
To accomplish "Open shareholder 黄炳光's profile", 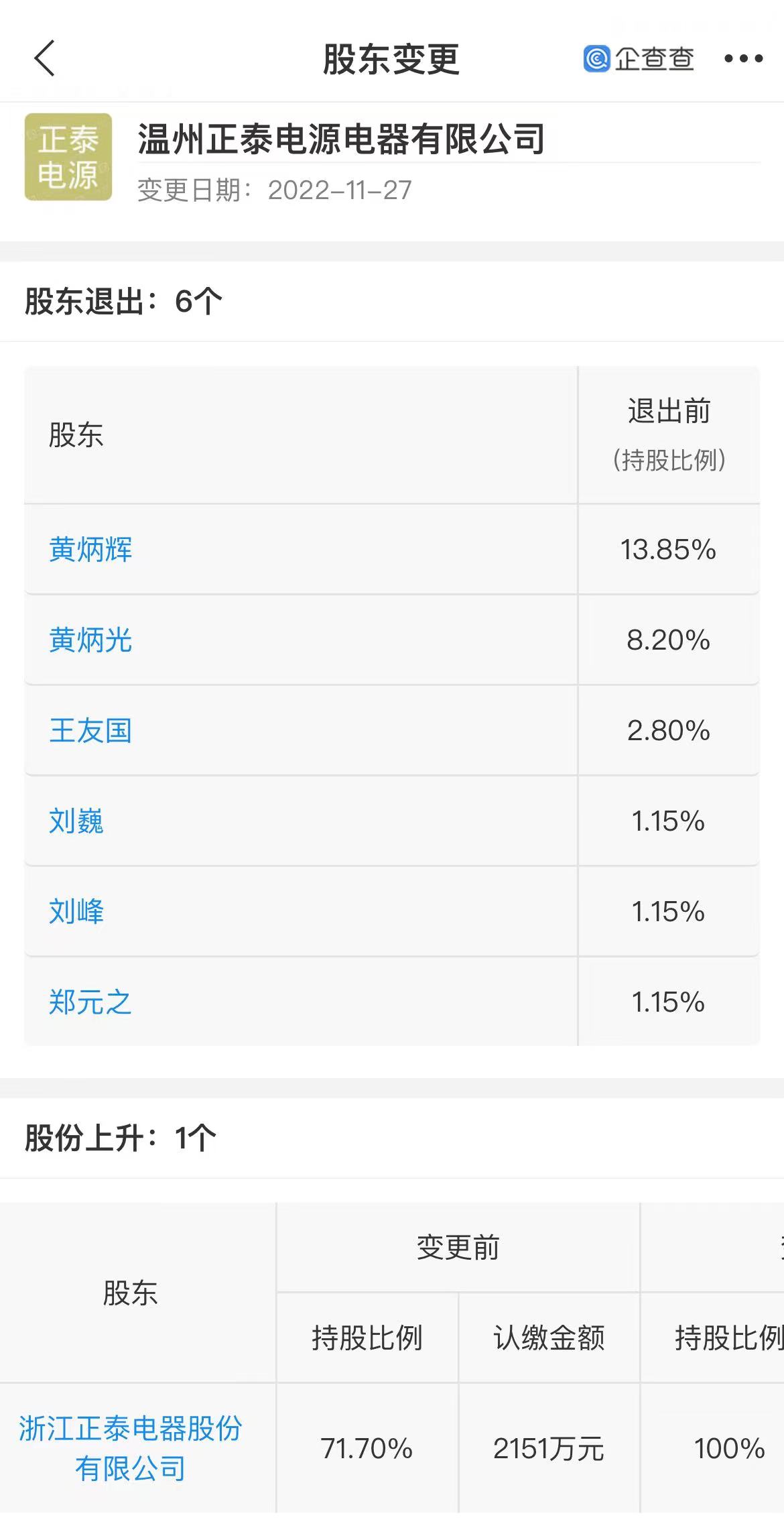I will click(90, 640).
